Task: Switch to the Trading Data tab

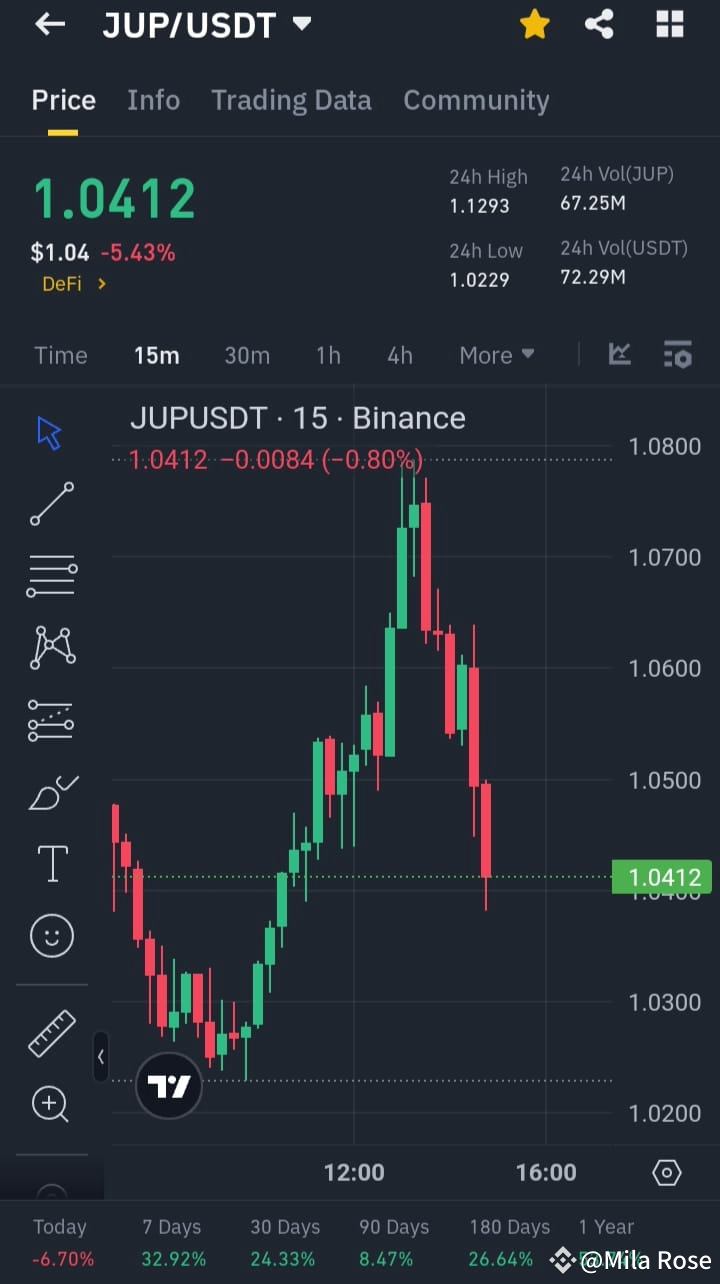Action: [291, 100]
